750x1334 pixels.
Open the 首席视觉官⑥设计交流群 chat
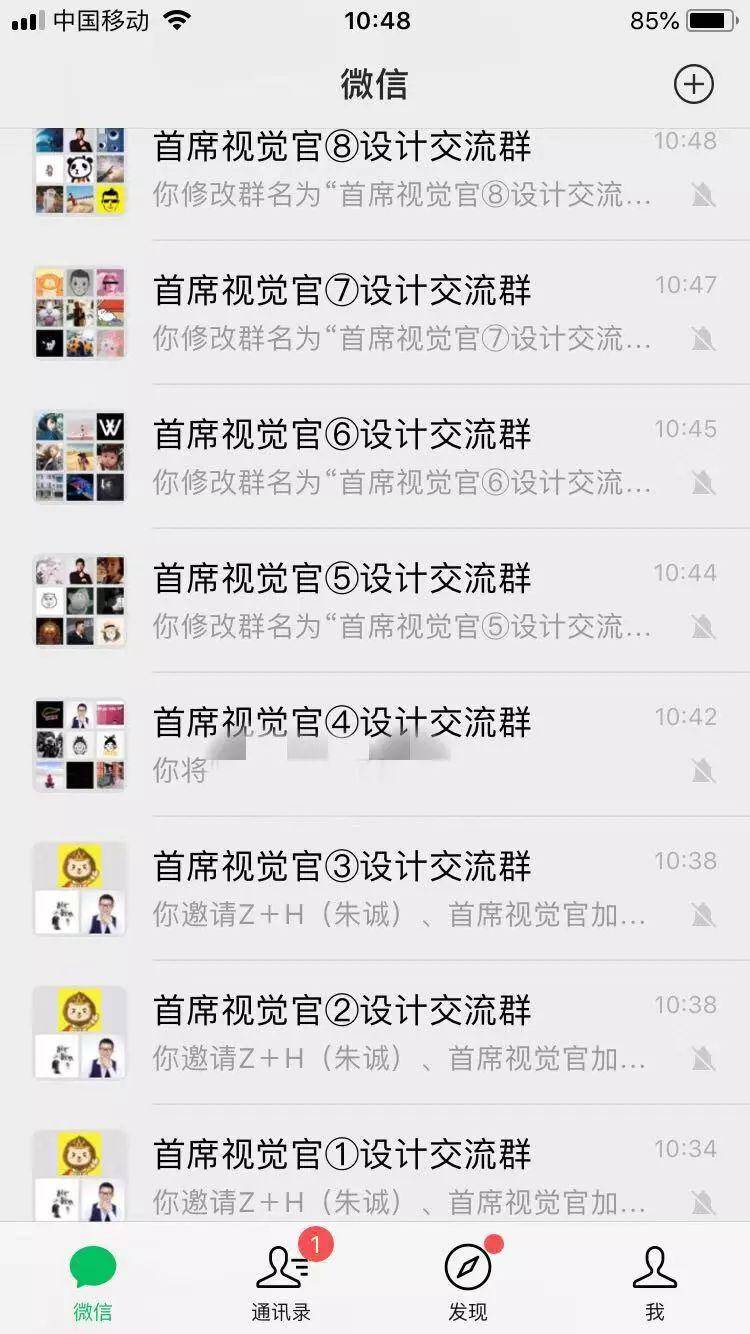point(400,457)
